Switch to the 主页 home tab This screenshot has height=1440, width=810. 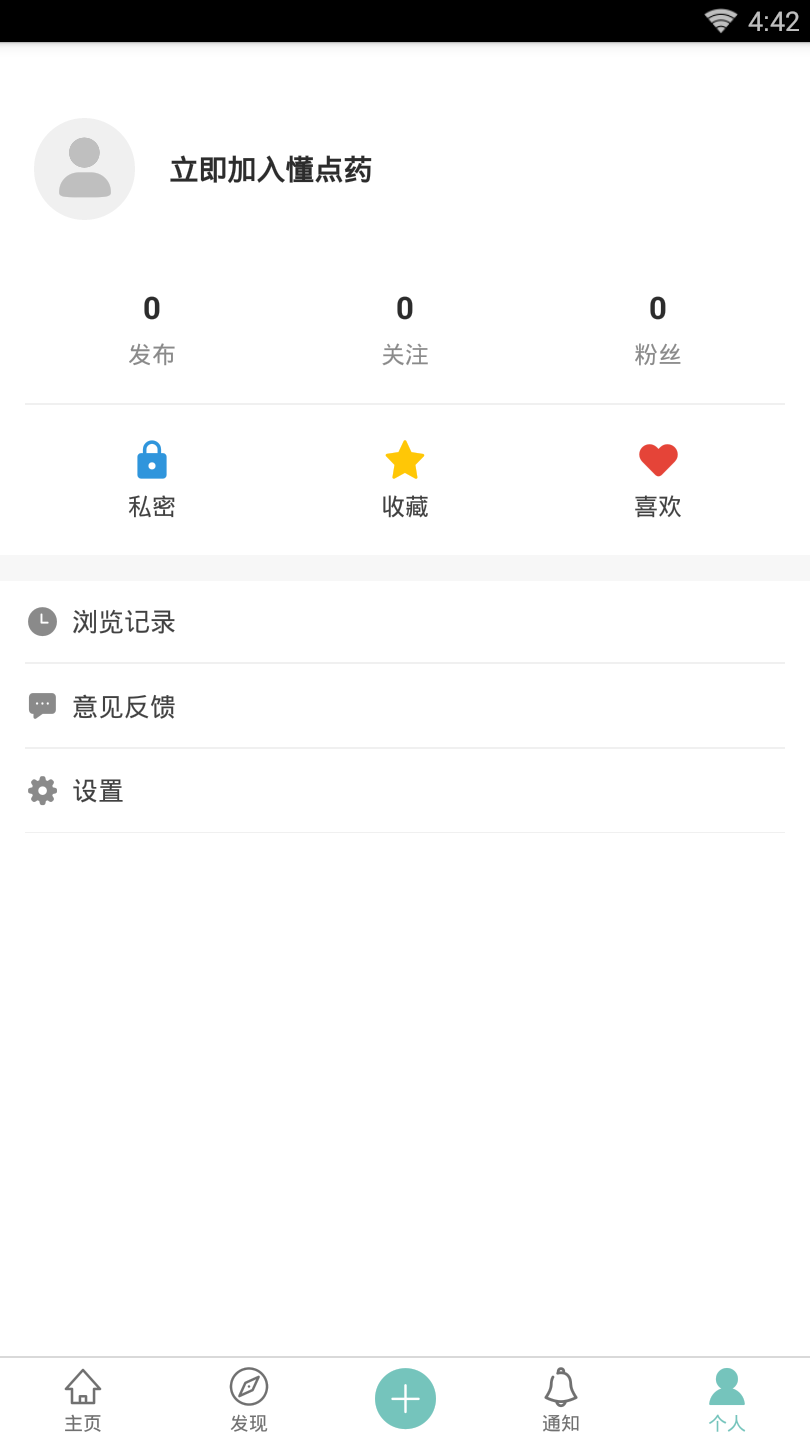pyautogui.click(x=83, y=1400)
